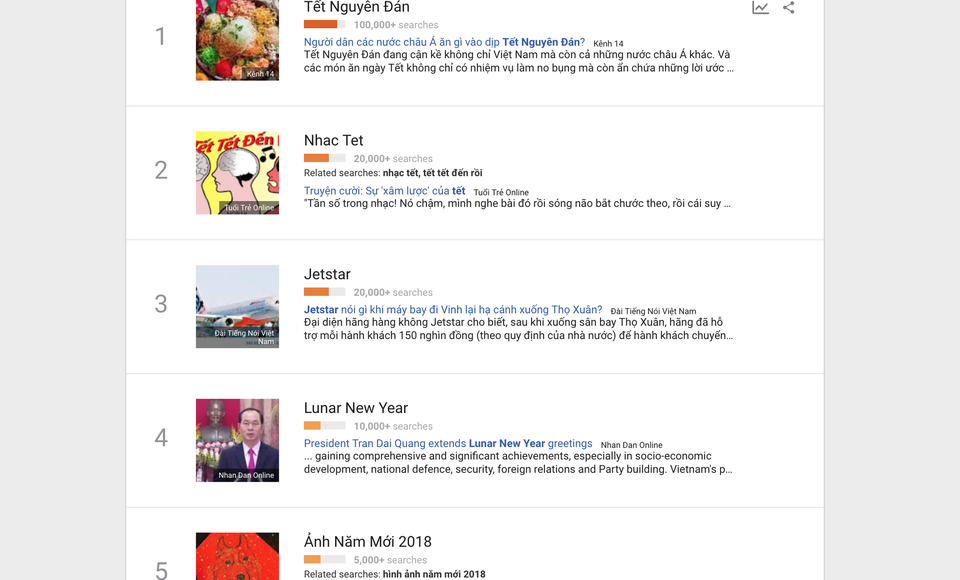Open the Ảnh Năm Mới 2018 trending search
This screenshot has height=580, width=960.
click(367, 542)
